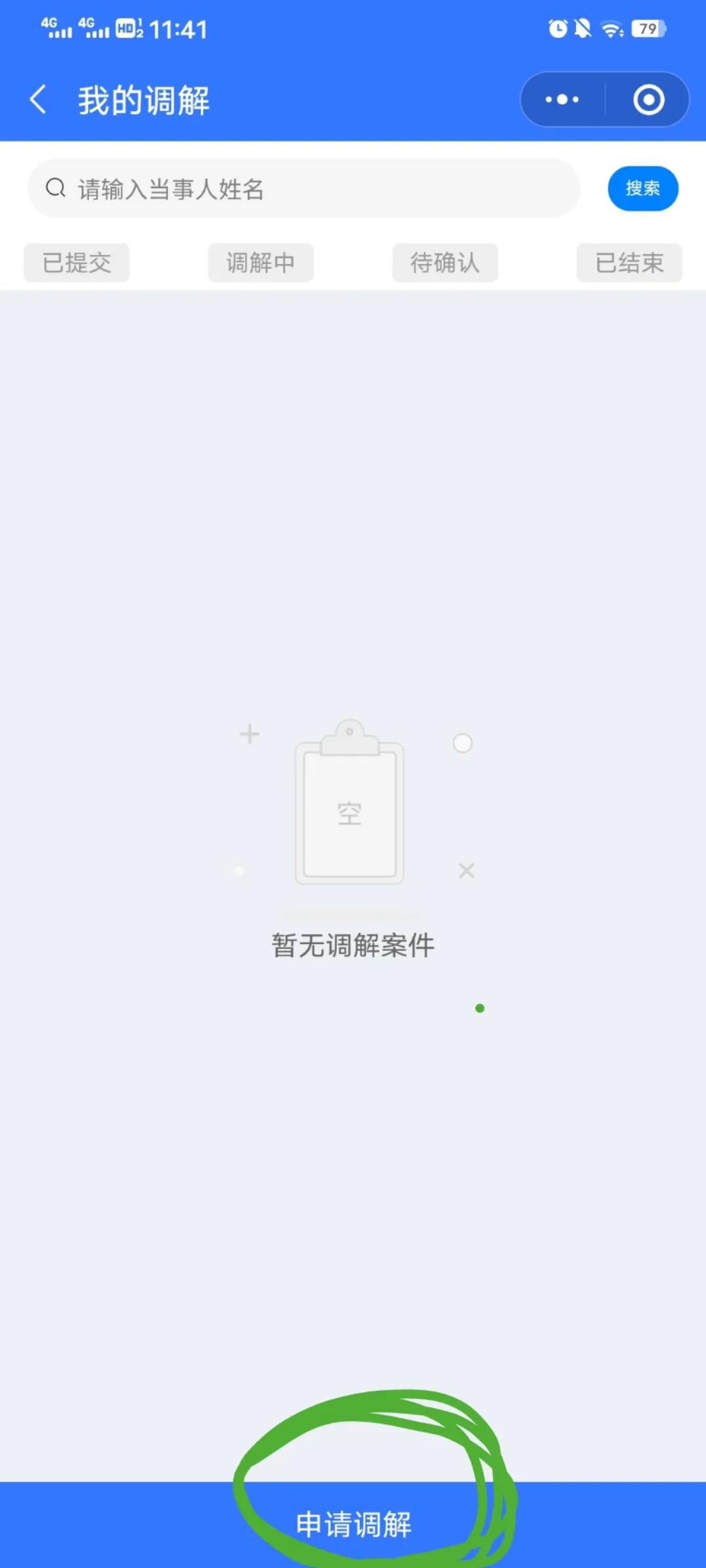Viewport: 706px width, 1568px height.
Task: Select the 调解中 tab
Action: tap(261, 263)
